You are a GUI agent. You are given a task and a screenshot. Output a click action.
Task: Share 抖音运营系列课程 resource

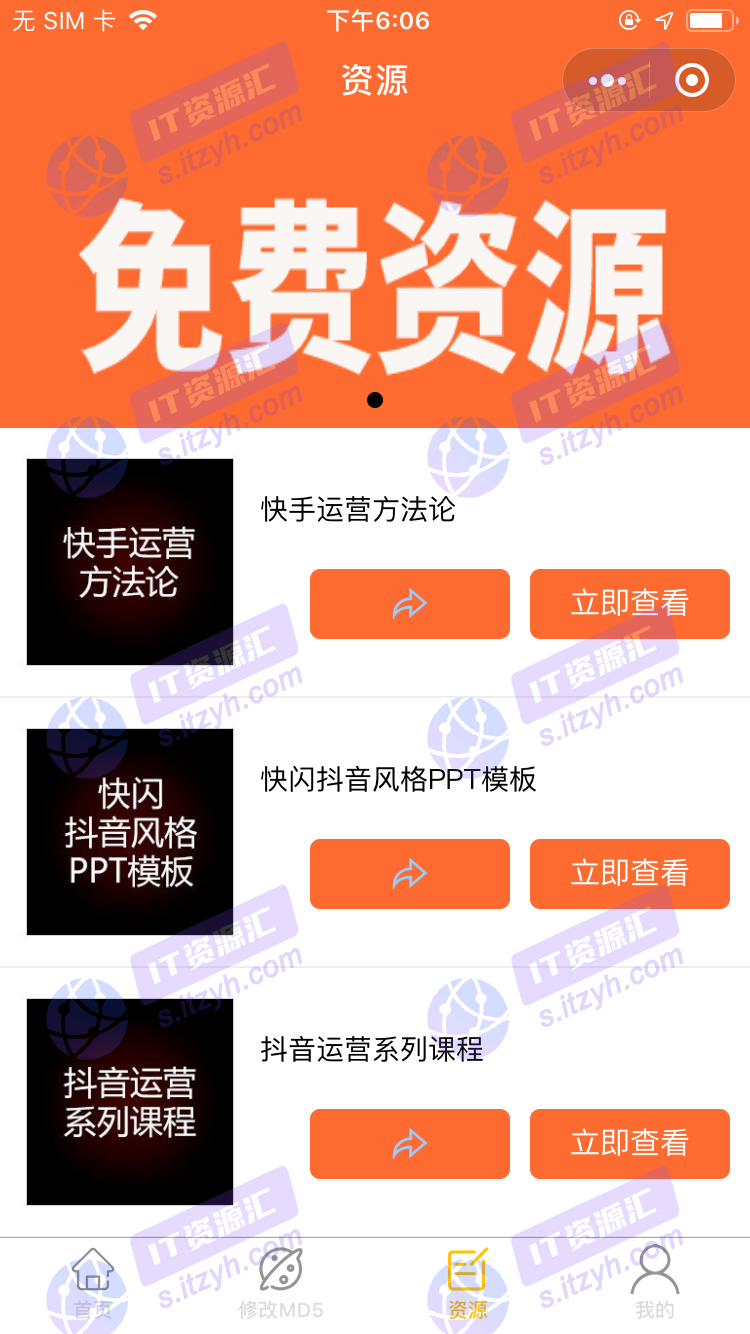(x=410, y=1144)
